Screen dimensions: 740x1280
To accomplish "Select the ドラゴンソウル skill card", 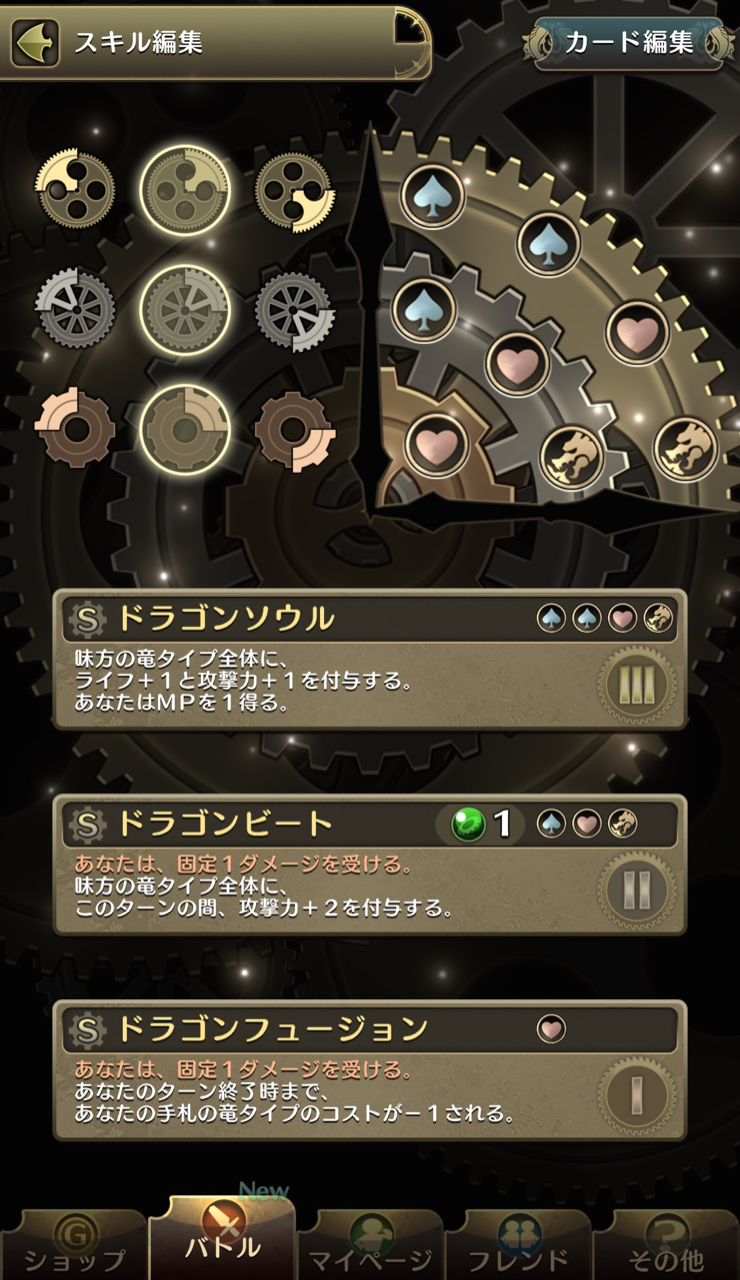I will (370, 660).
